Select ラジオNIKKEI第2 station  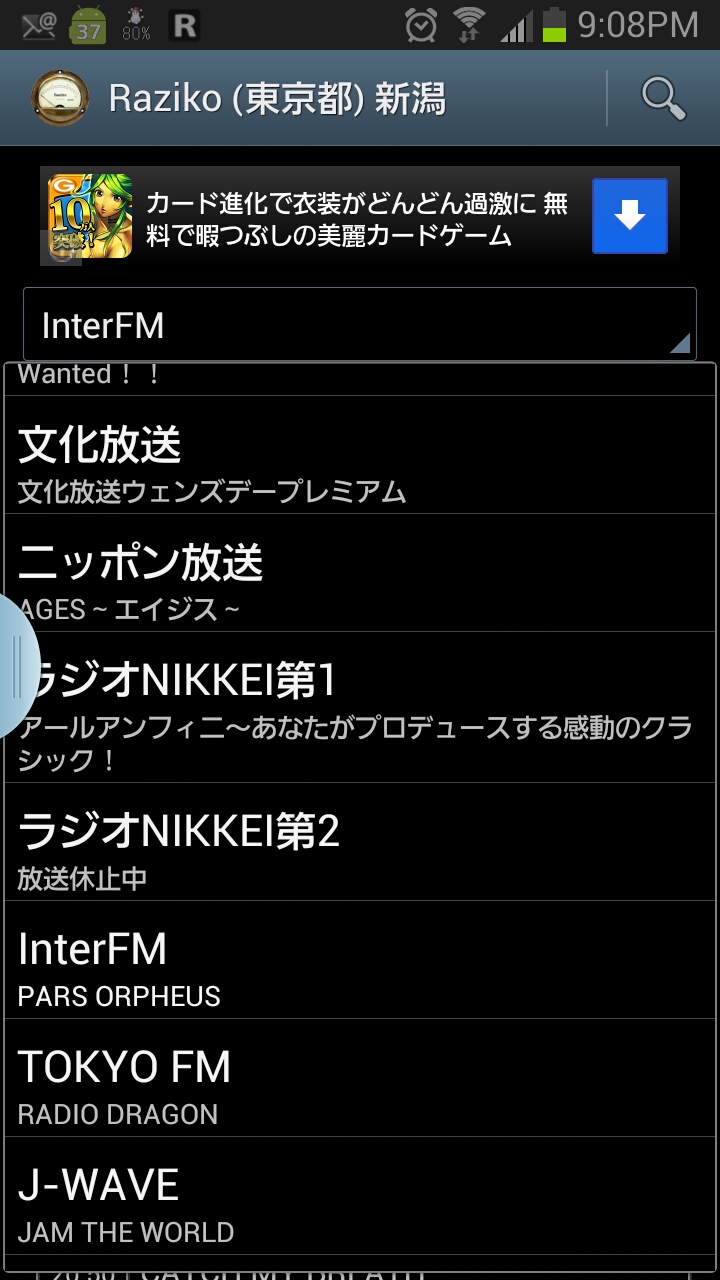(360, 846)
